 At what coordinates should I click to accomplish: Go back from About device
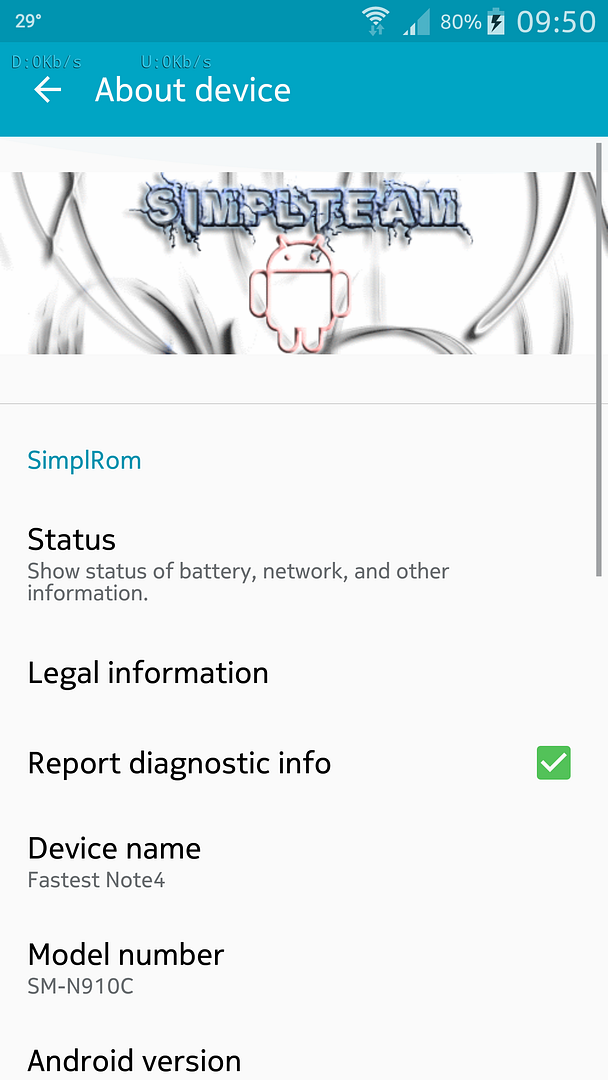point(47,90)
